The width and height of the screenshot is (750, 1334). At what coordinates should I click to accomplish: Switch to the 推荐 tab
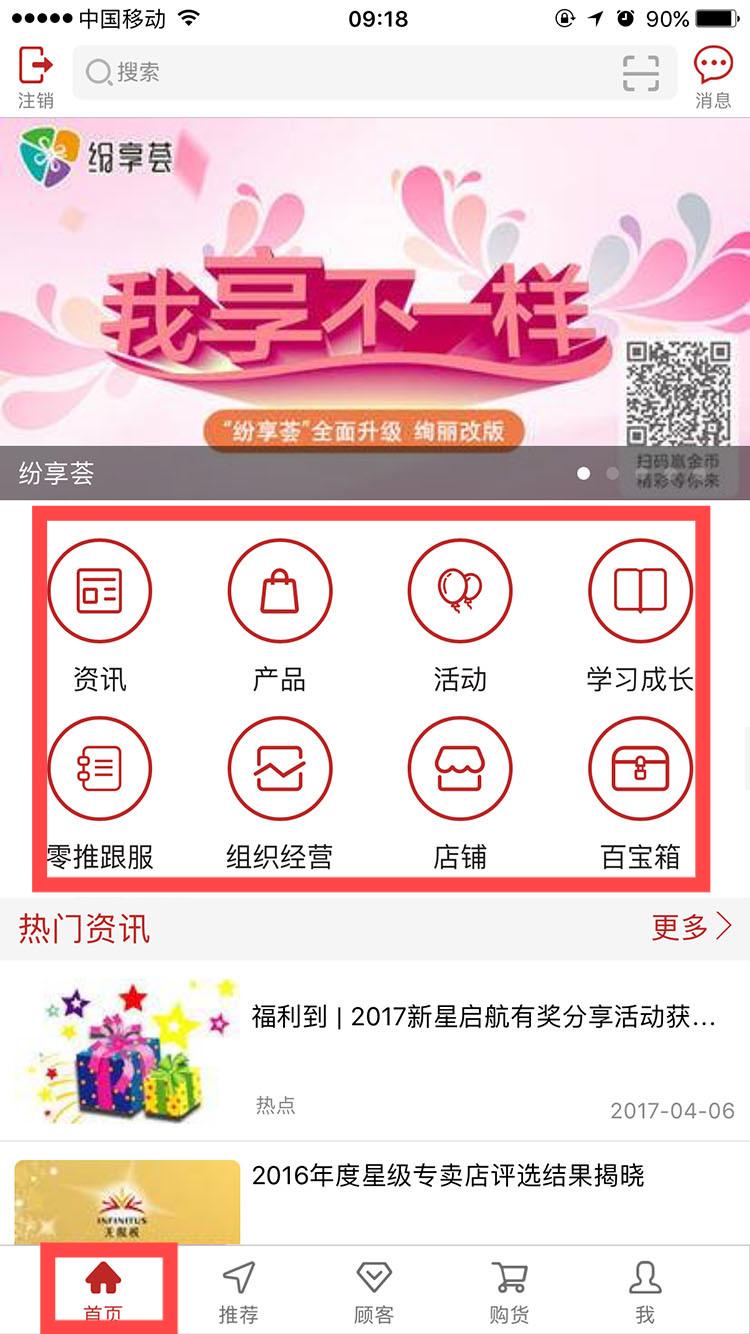tap(239, 1291)
